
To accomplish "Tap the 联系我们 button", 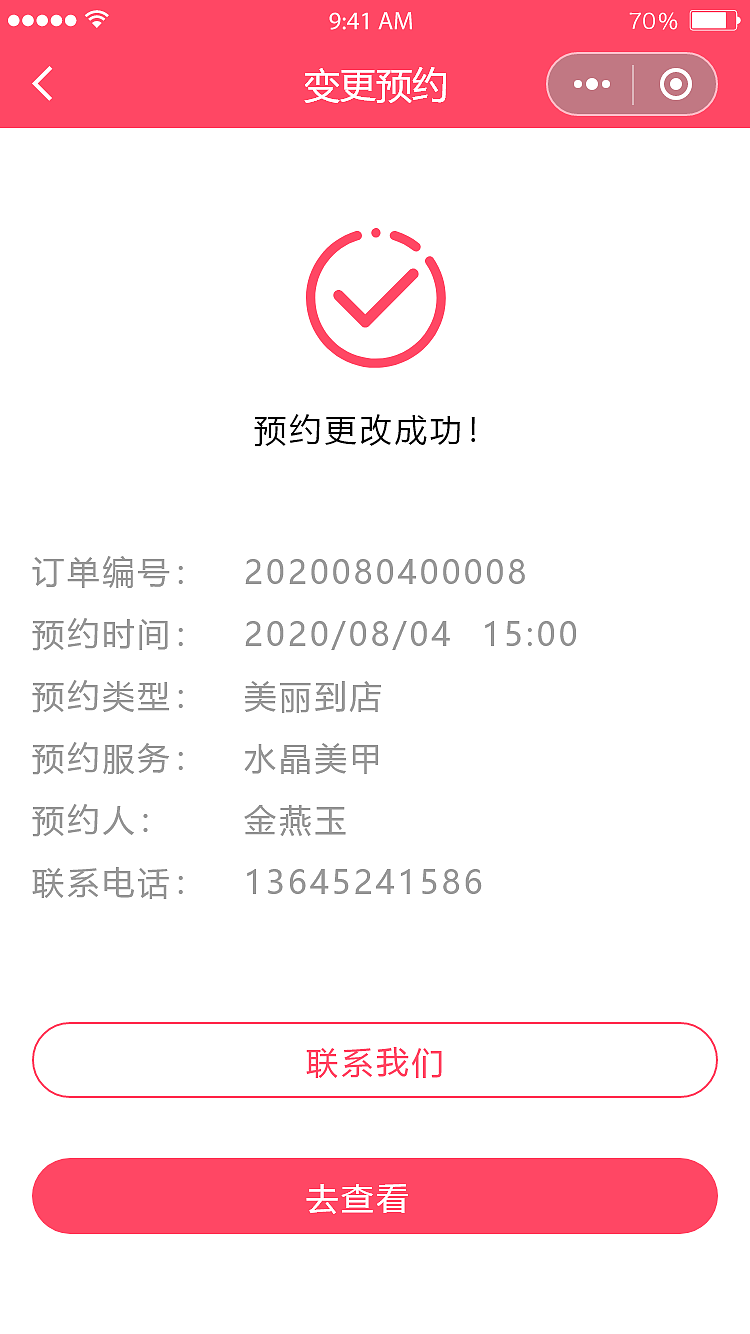I will coord(375,1060).
